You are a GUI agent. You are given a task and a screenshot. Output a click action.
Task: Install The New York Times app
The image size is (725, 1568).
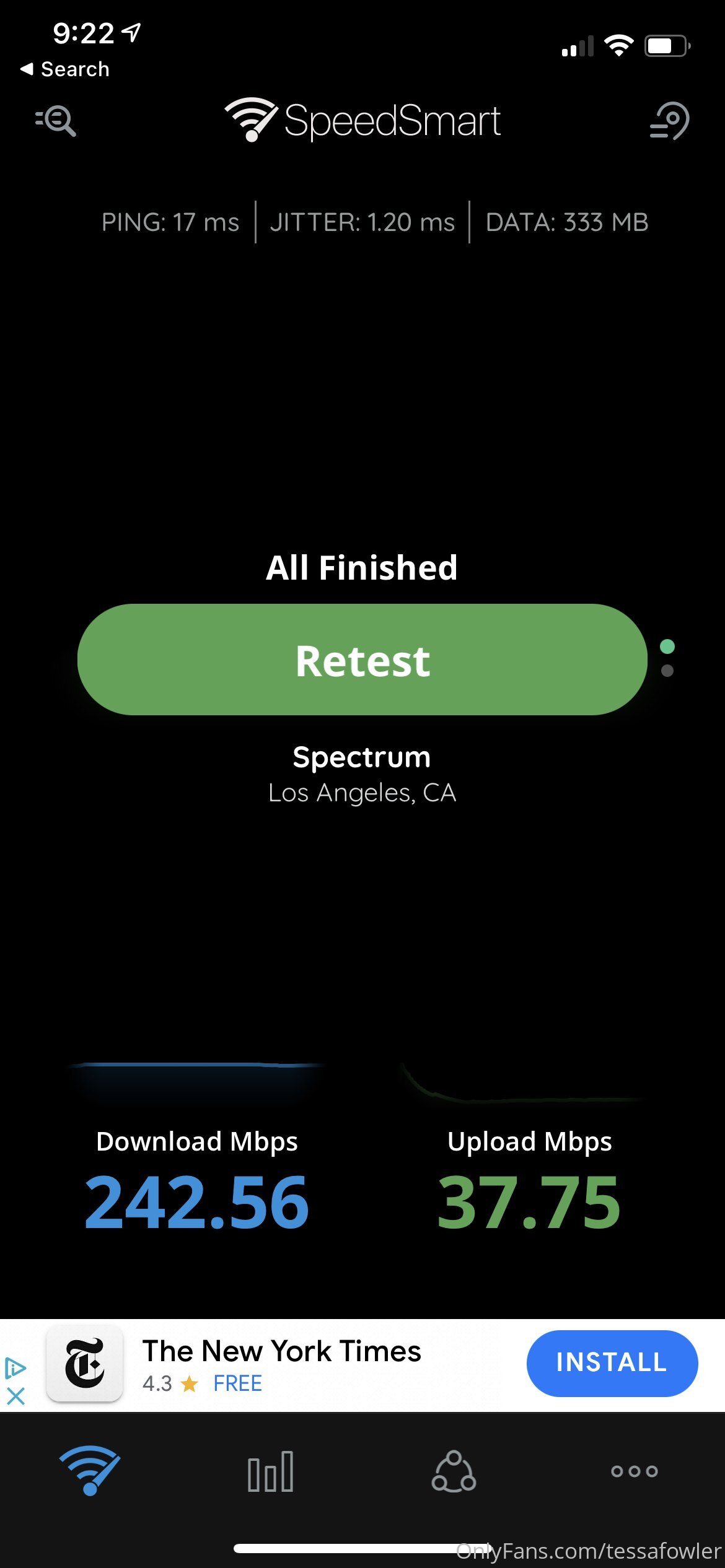(x=612, y=1363)
